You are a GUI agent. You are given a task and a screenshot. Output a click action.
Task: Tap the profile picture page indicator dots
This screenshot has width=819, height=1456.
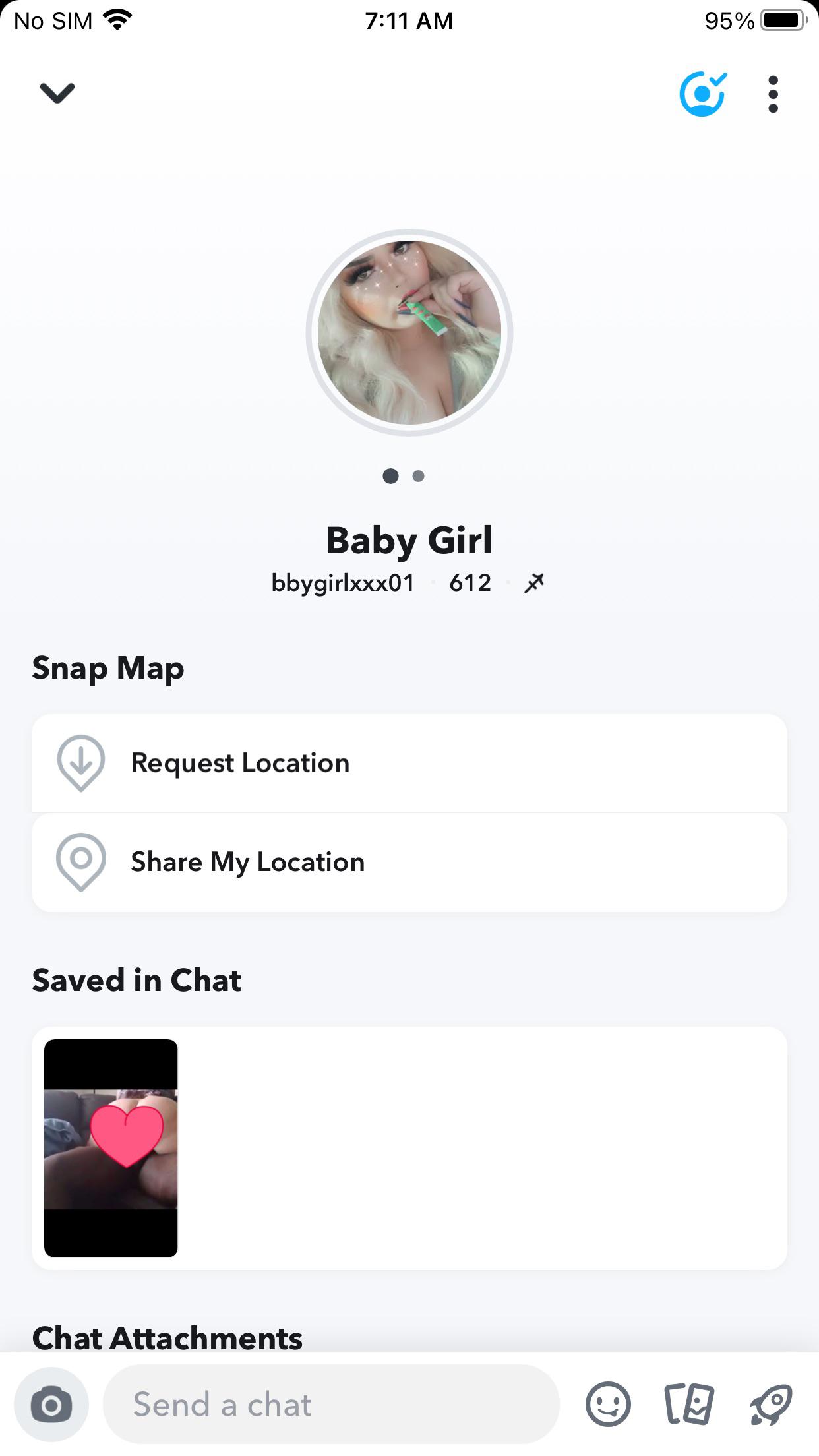(x=404, y=476)
